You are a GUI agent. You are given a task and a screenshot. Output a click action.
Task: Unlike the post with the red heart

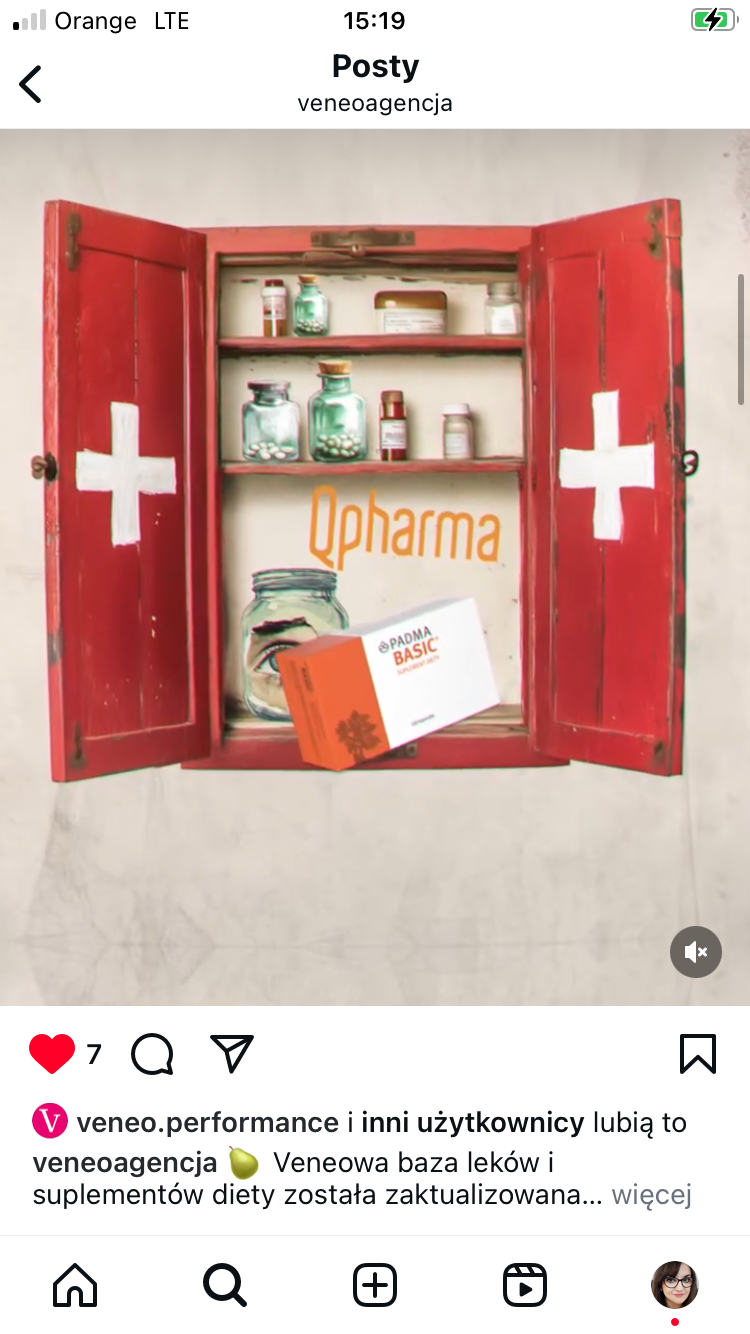52,1054
